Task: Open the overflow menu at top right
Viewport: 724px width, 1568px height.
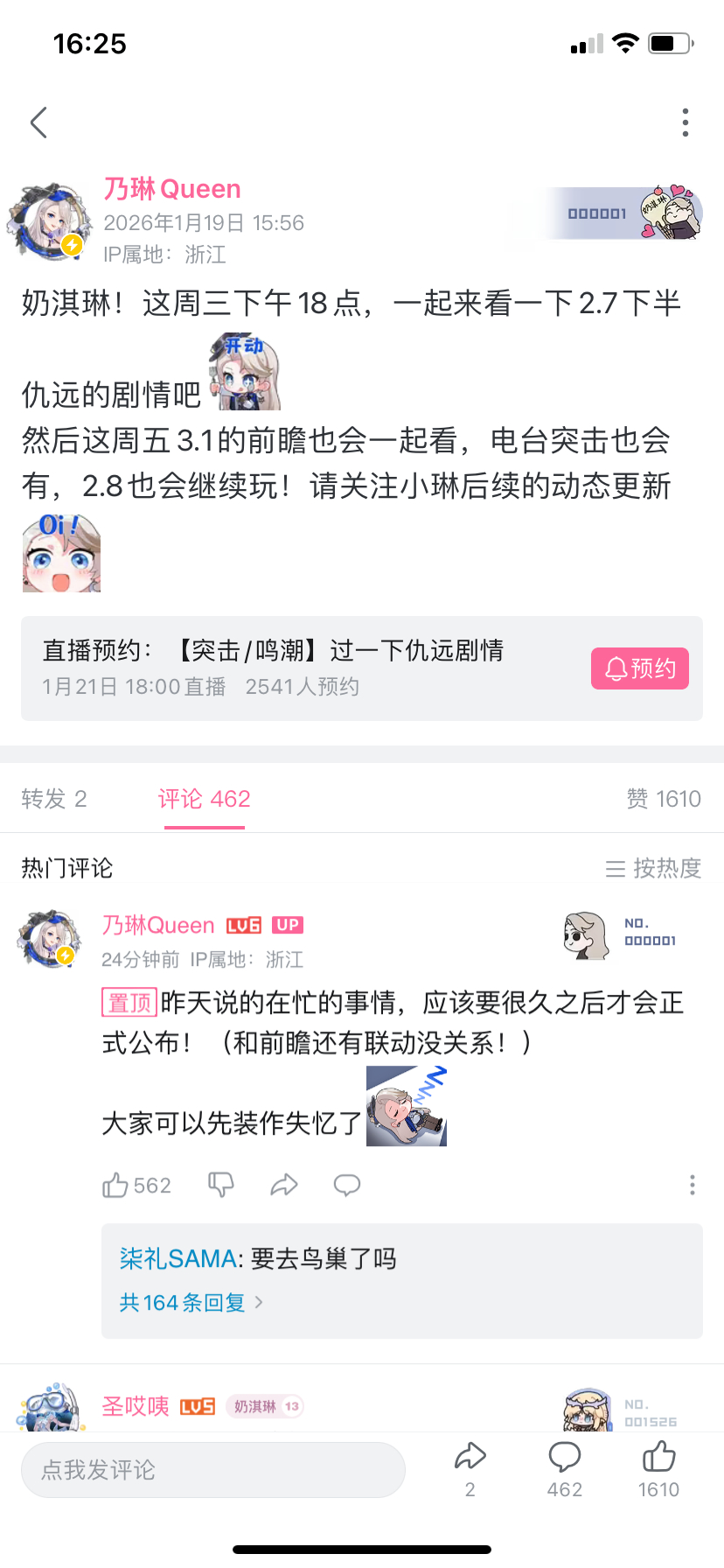Action: (x=686, y=122)
